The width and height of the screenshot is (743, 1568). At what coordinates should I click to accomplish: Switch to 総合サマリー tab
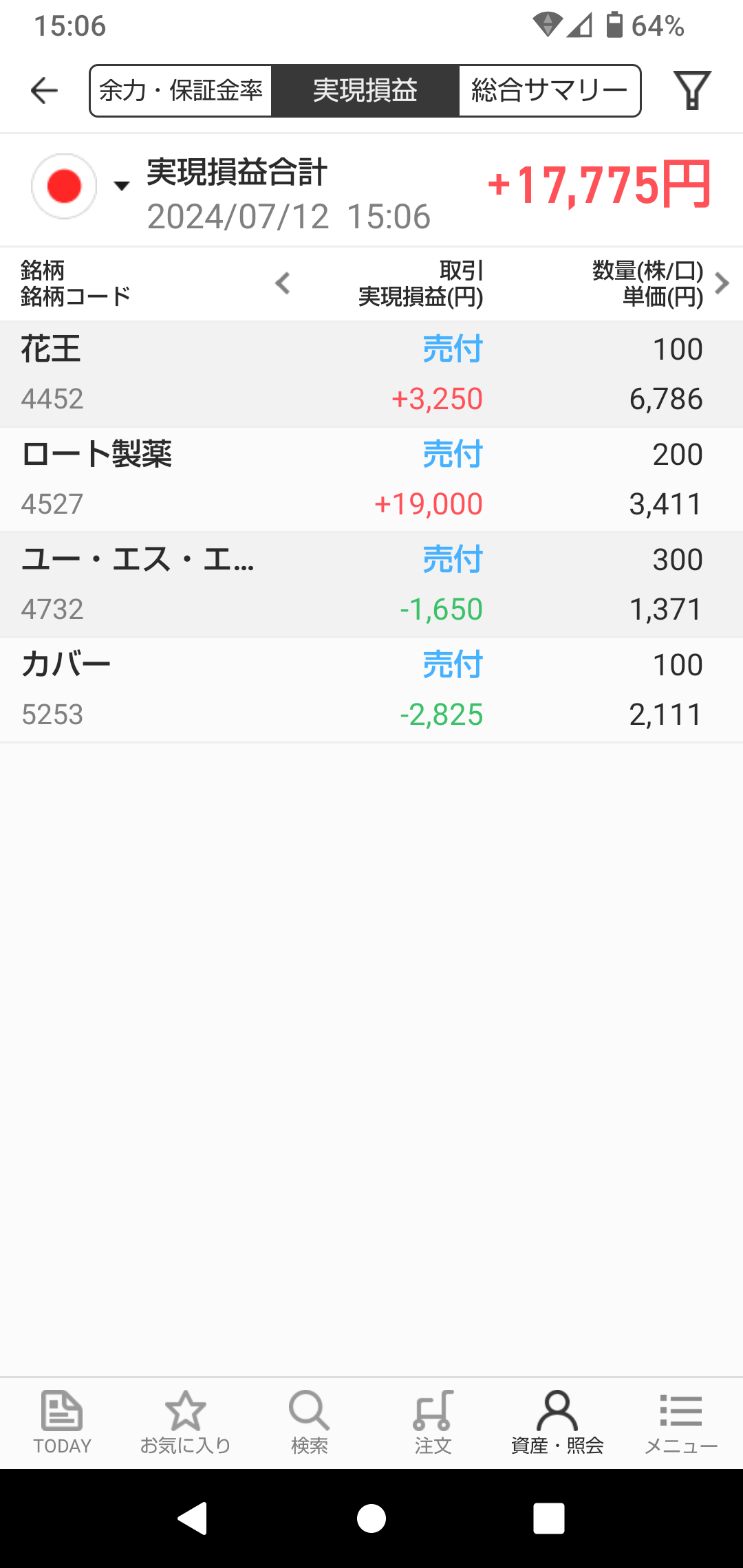click(x=549, y=90)
